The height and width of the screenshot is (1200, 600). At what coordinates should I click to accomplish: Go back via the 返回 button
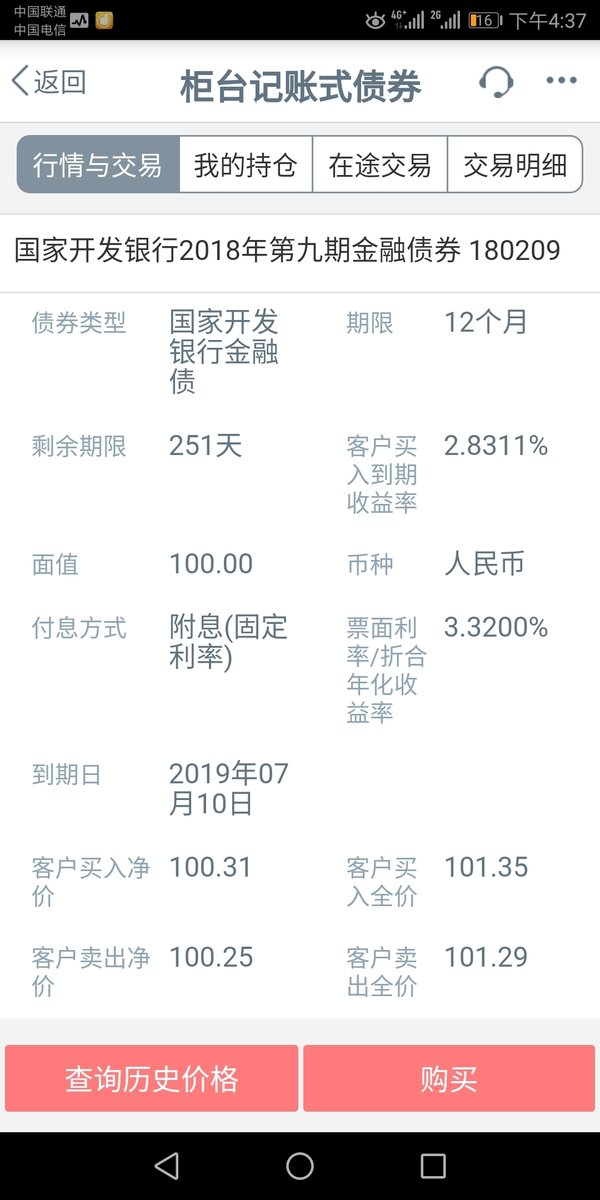coord(48,82)
